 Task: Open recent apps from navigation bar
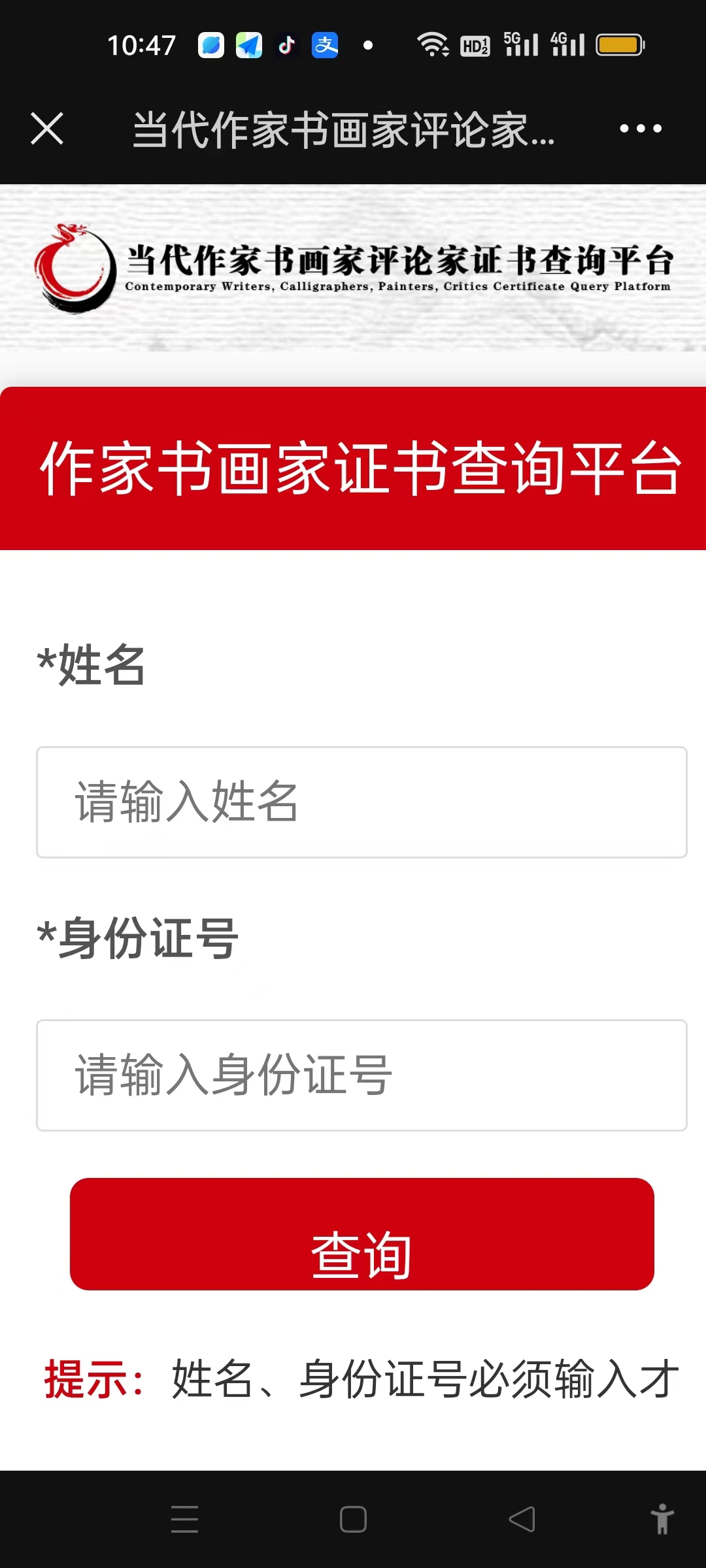(184, 1519)
